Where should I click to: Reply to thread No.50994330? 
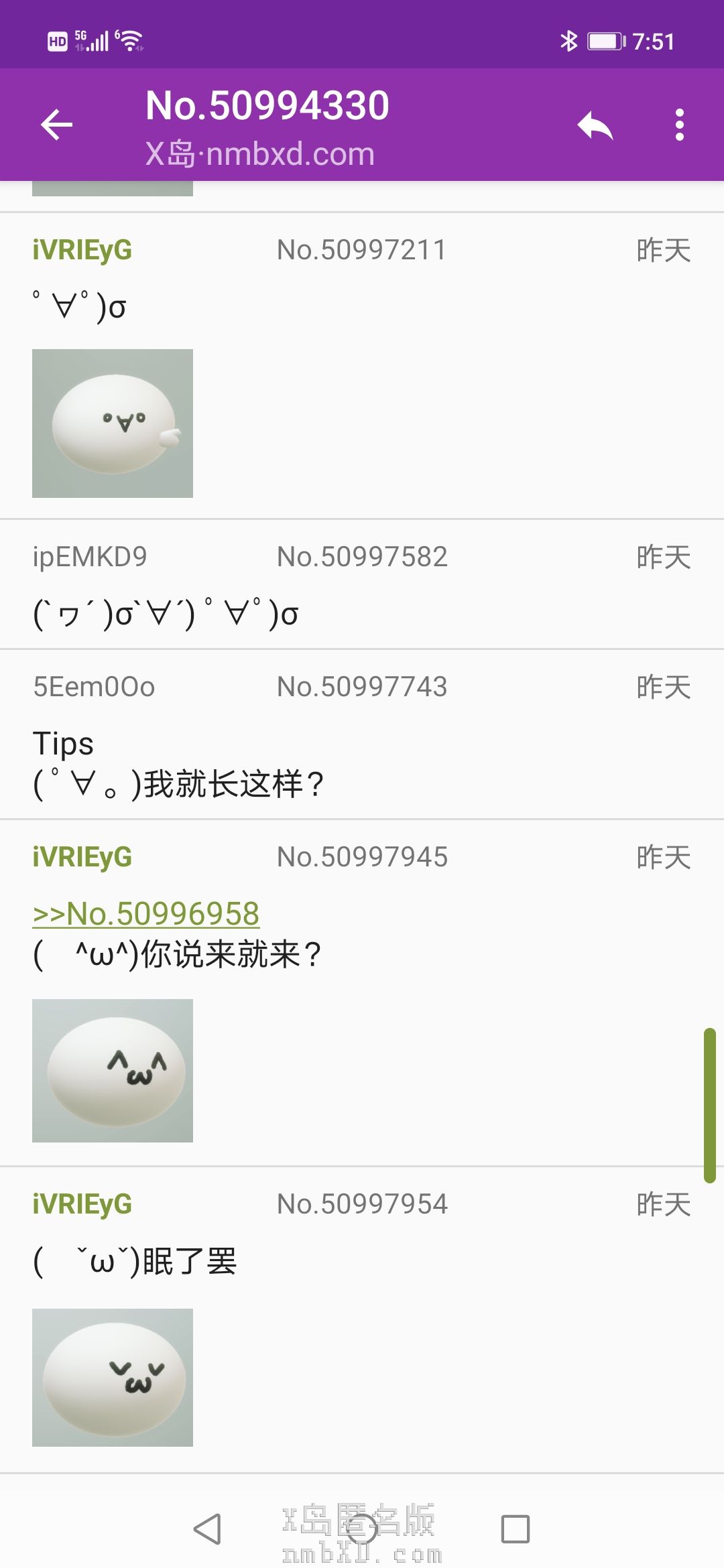(595, 125)
